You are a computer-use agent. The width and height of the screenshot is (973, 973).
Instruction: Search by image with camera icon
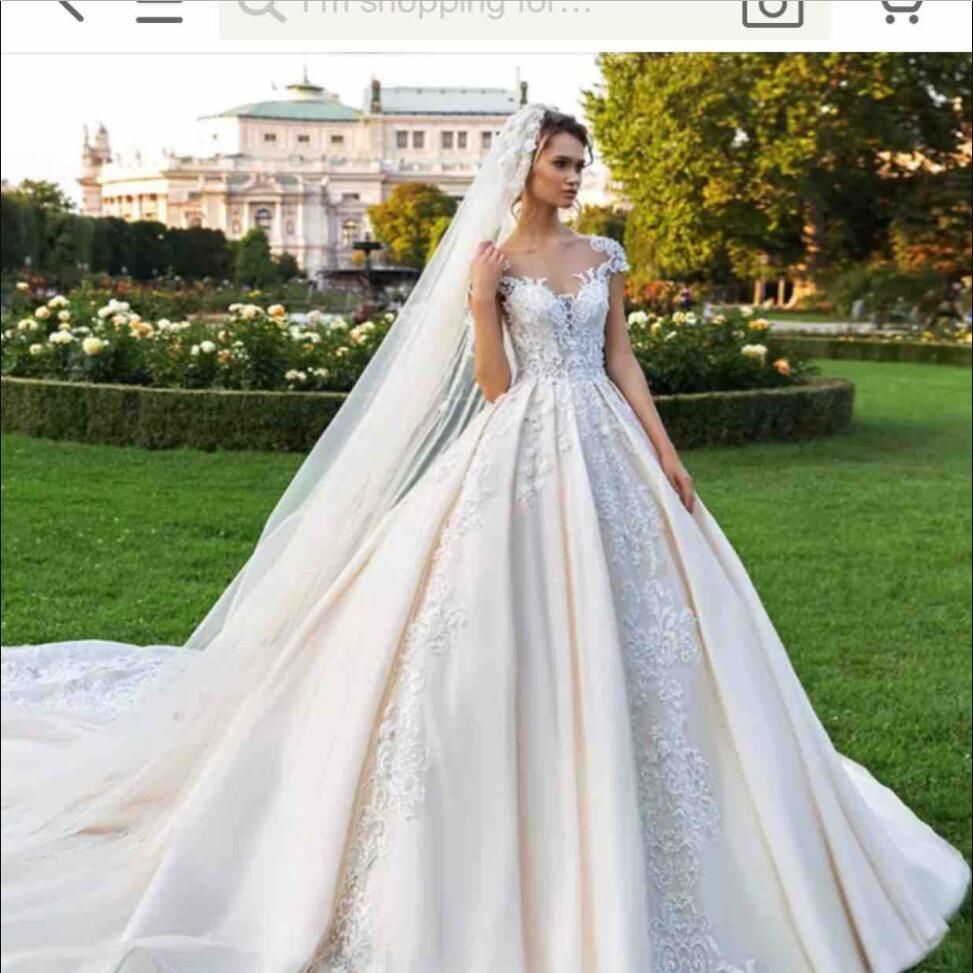(773, 11)
